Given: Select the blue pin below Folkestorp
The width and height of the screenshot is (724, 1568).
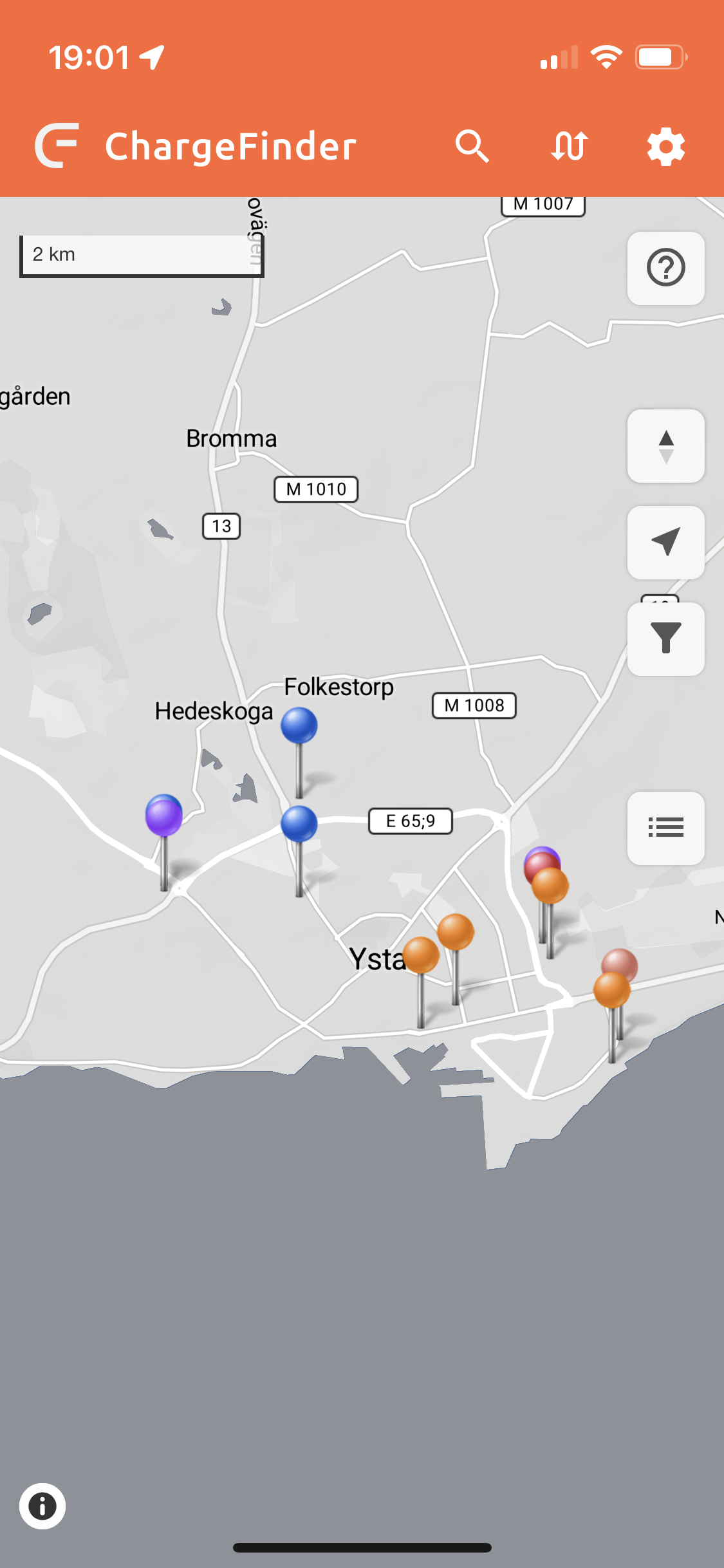Looking at the screenshot, I should tap(299, 725).
